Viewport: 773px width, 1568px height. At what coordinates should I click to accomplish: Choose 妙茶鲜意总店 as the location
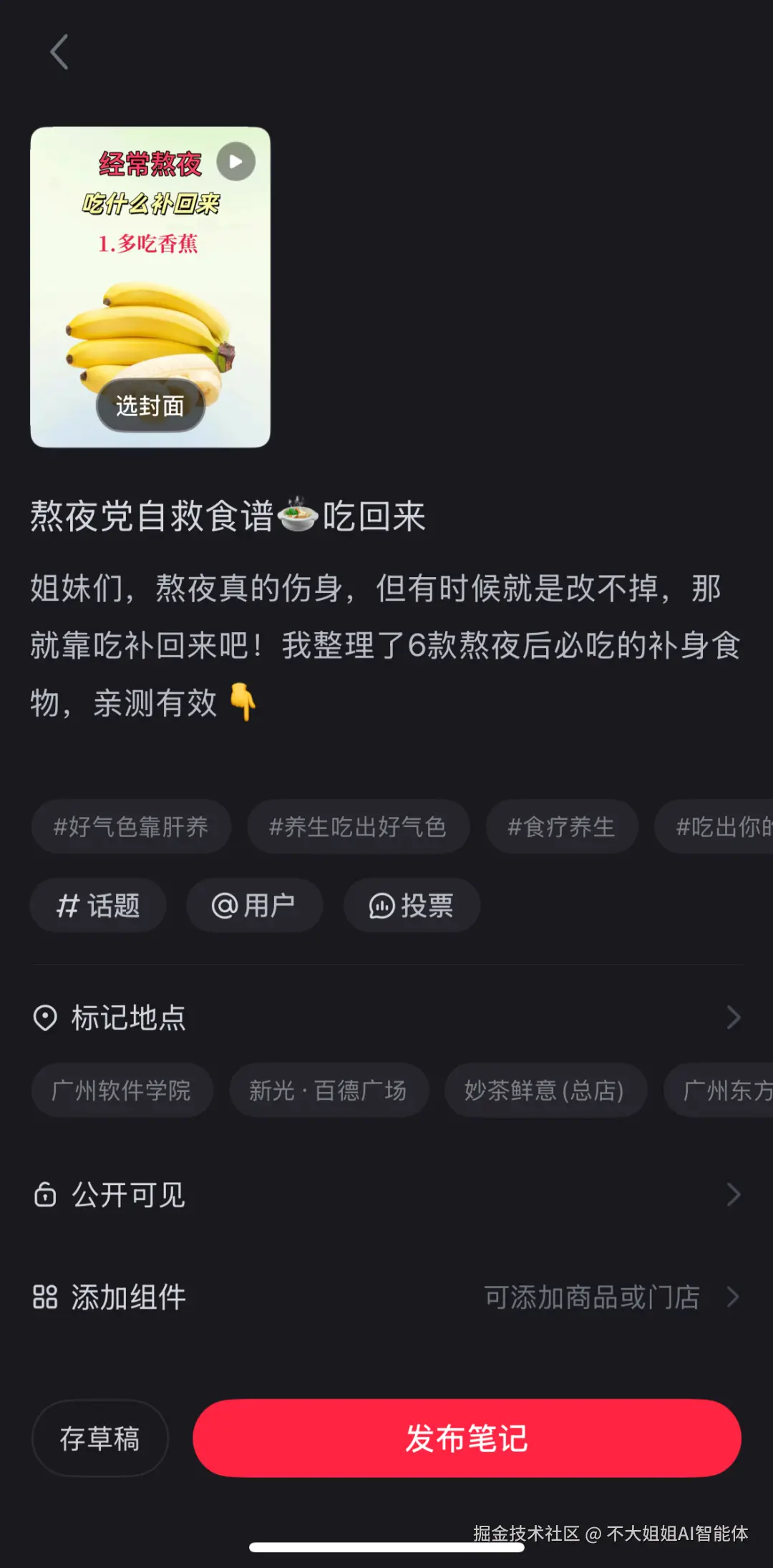tap(545, 1090)
